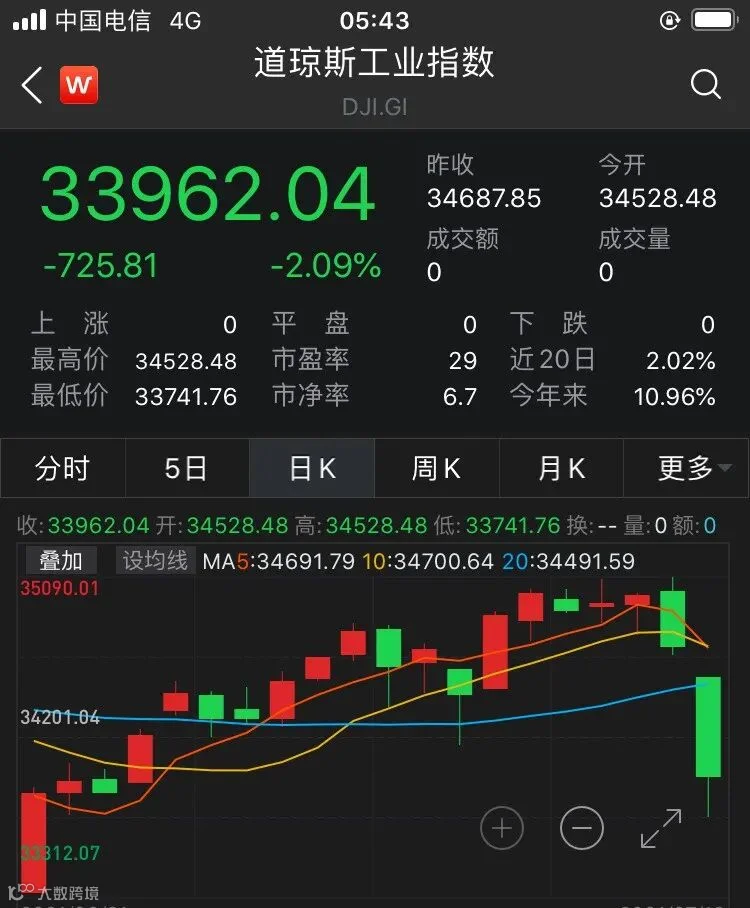Switch to the 周K chart tab

437,468
